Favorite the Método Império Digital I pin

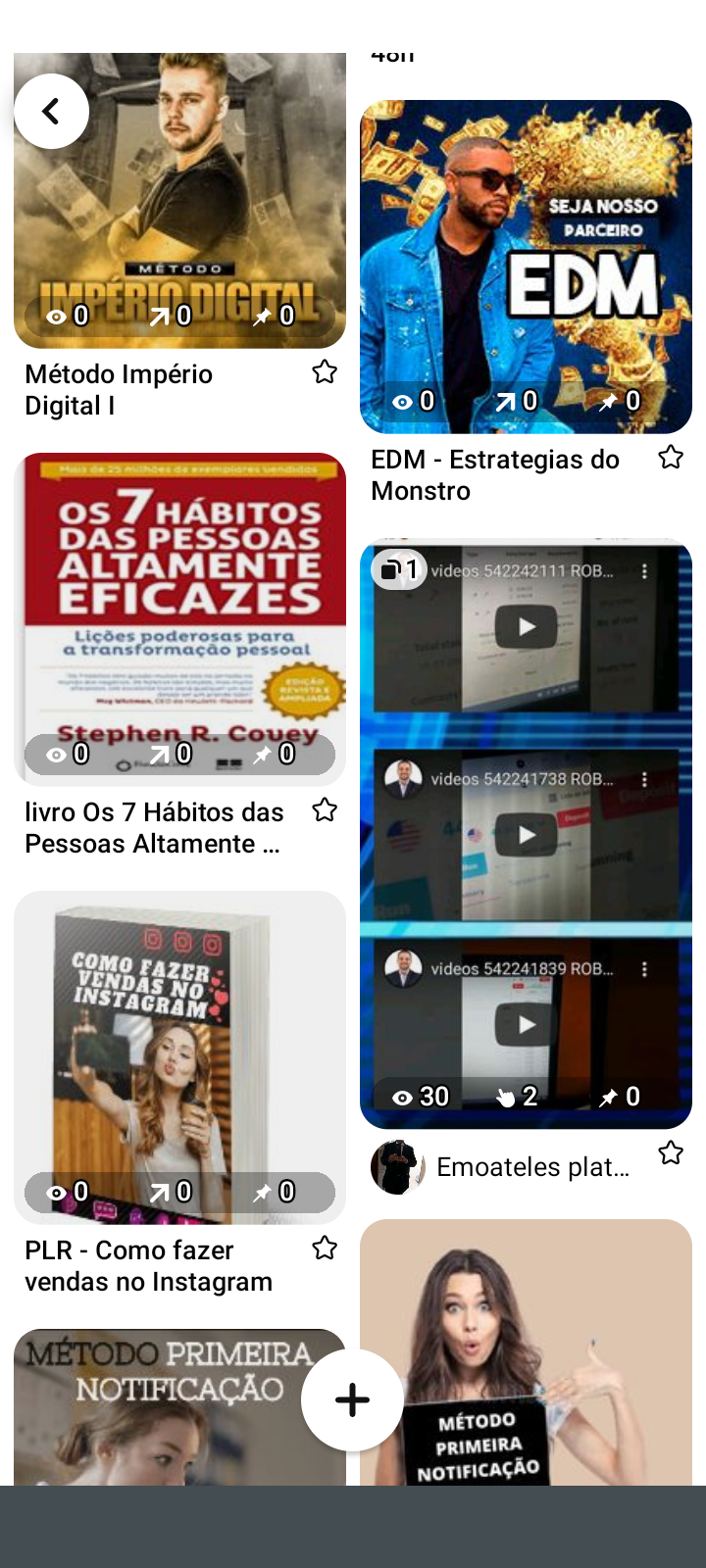click(x=325, y=372)
